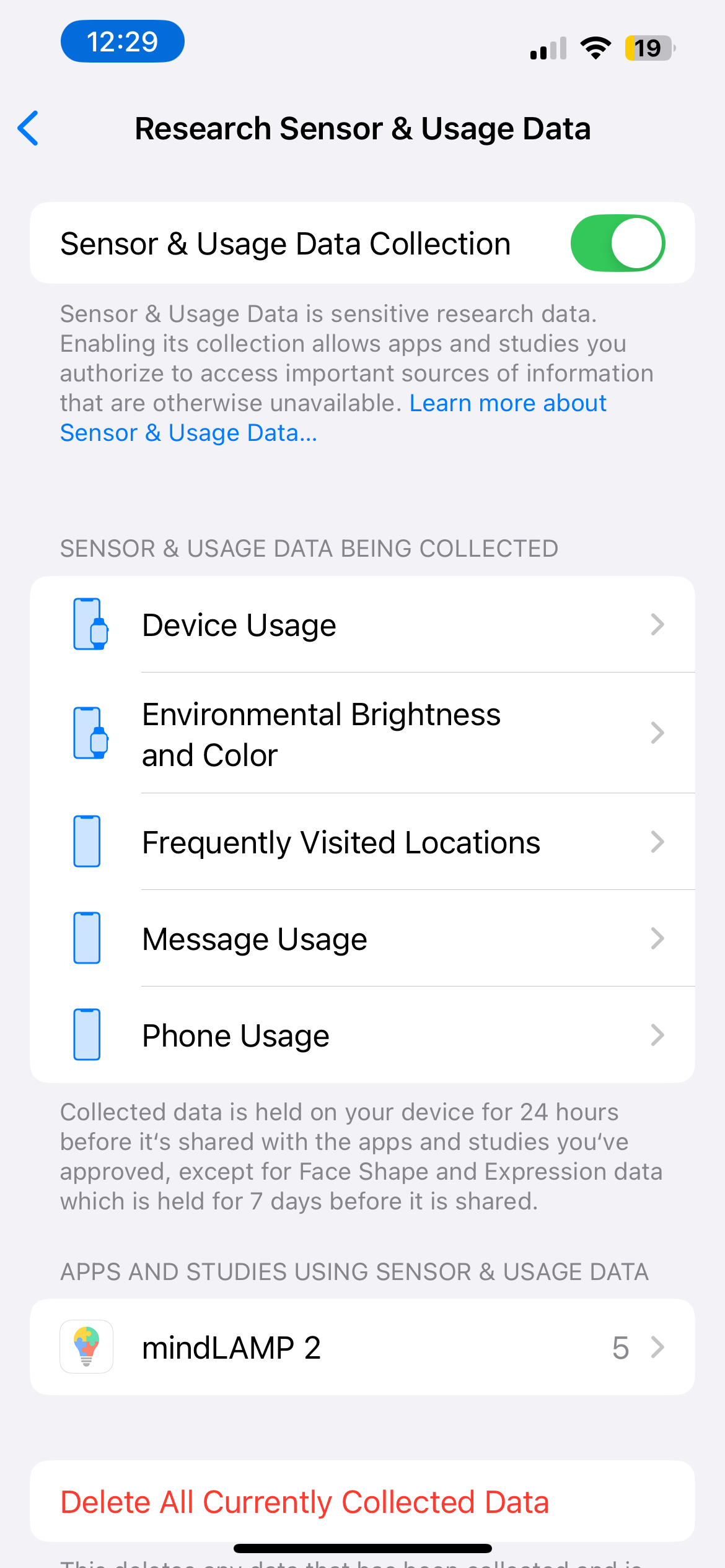The height and width of the screenshot is (1568, 725).
Task: Tap the 12:29 time pill
Action: [x=122, y=41]
